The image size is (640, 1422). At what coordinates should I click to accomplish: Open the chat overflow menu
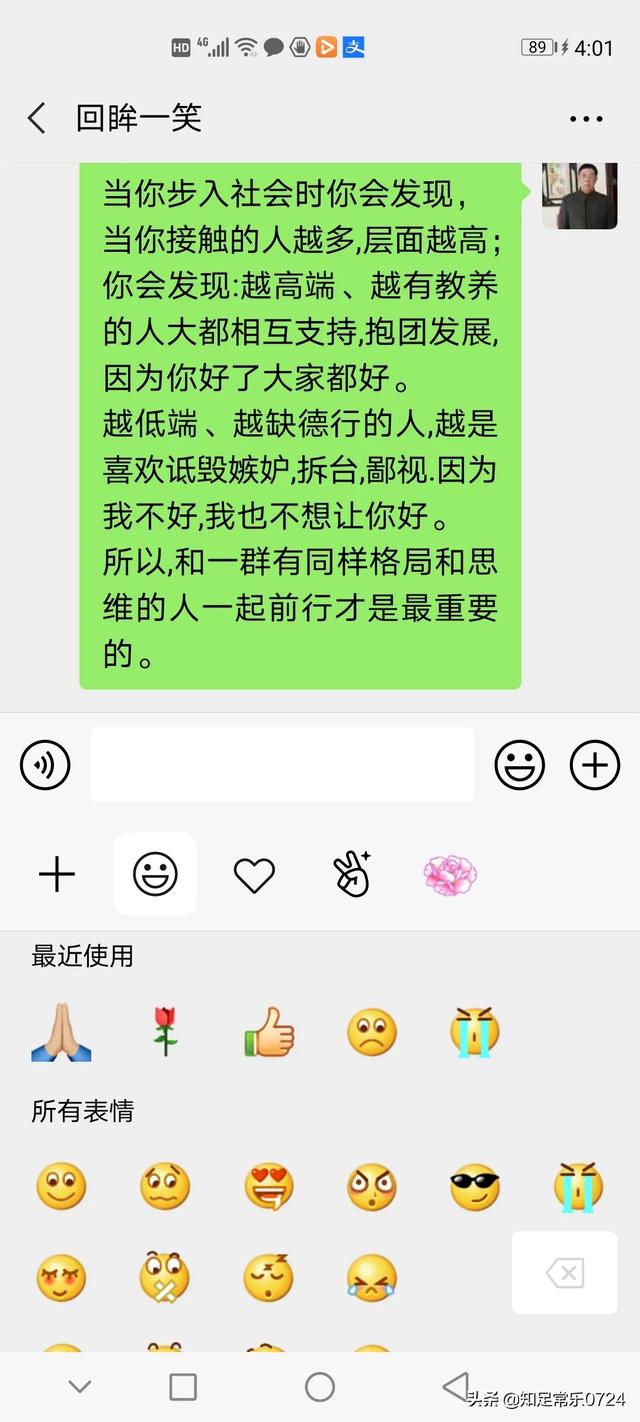pyautogui.click(x=586, y=119)
